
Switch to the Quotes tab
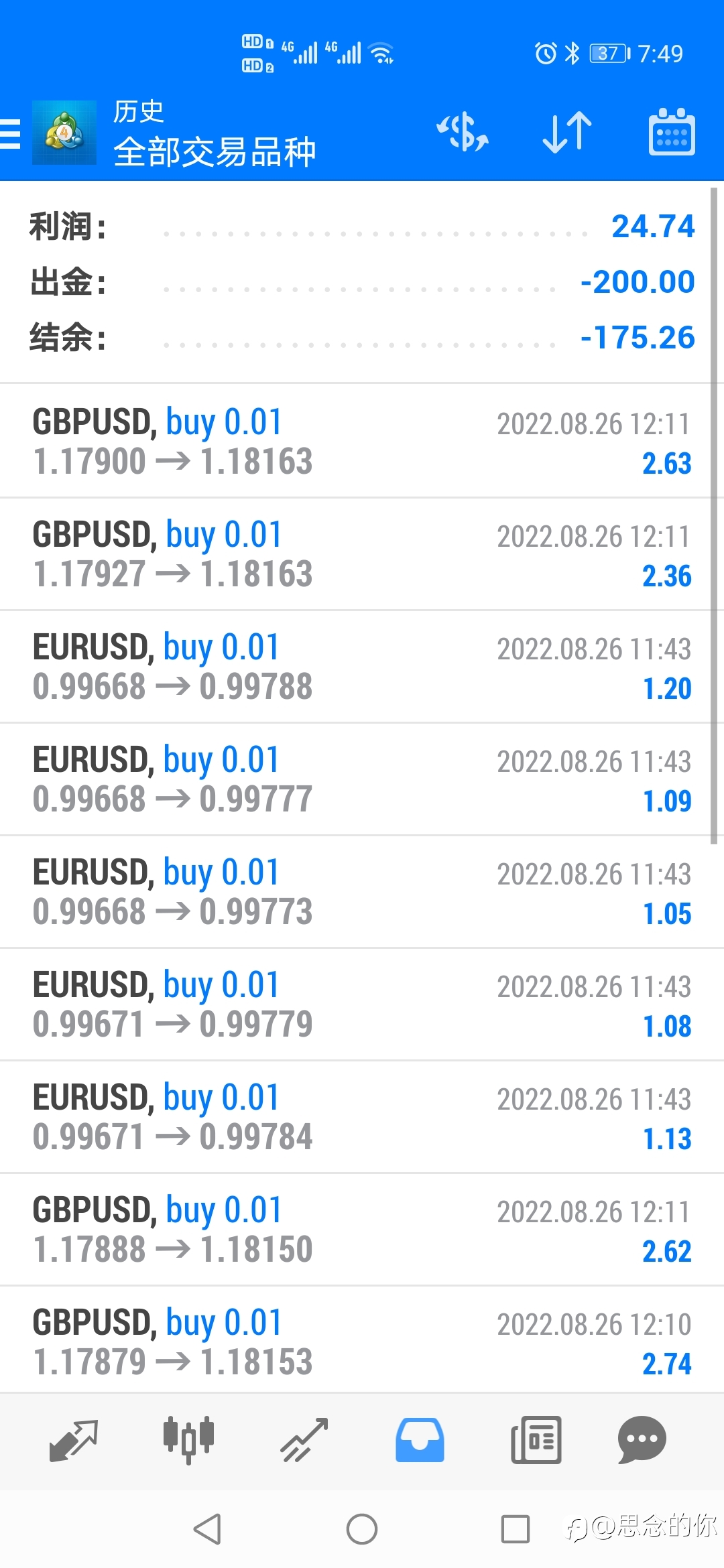[x=74, y=1440]
